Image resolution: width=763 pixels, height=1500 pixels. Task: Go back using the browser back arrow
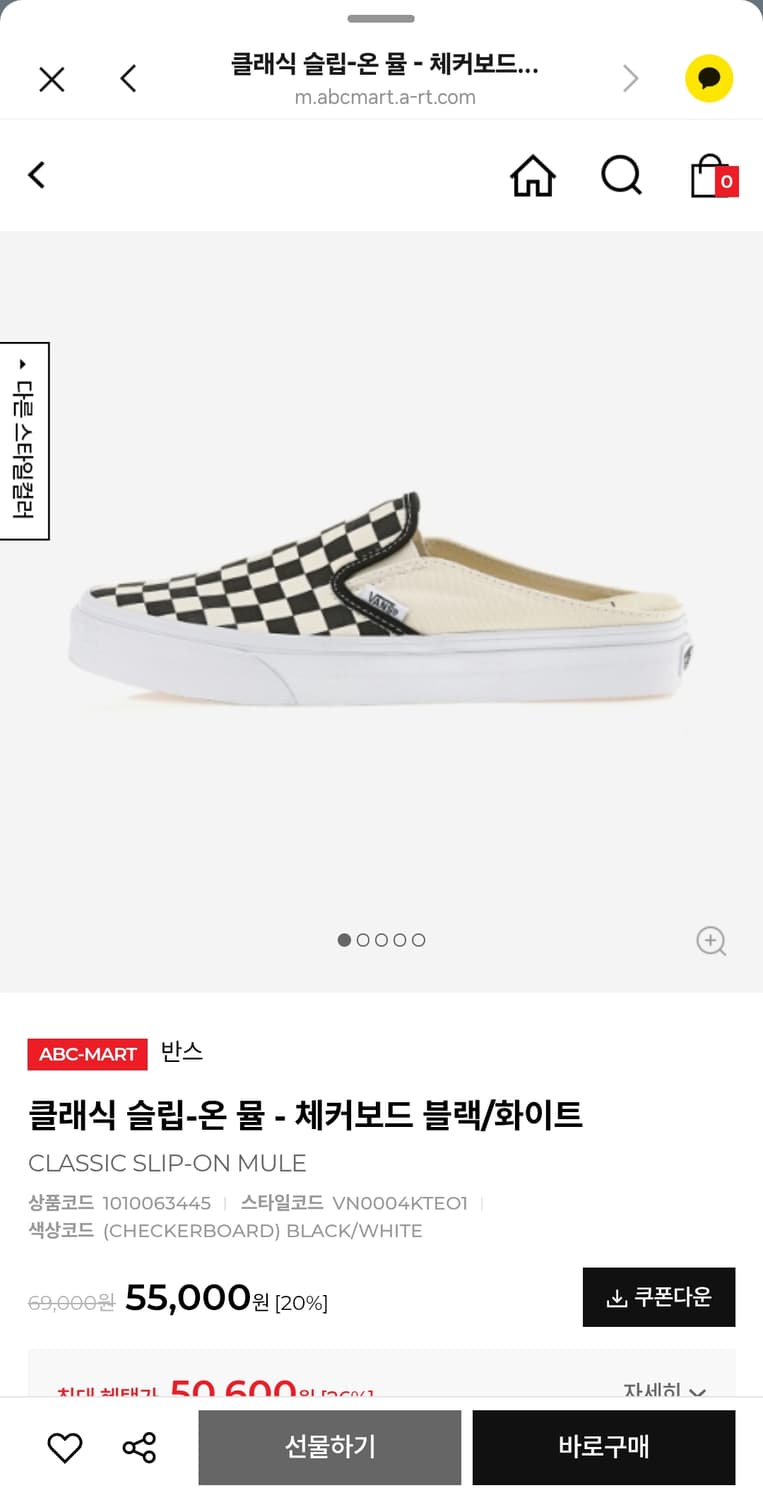pyautogui.click(x=128, y=79)
